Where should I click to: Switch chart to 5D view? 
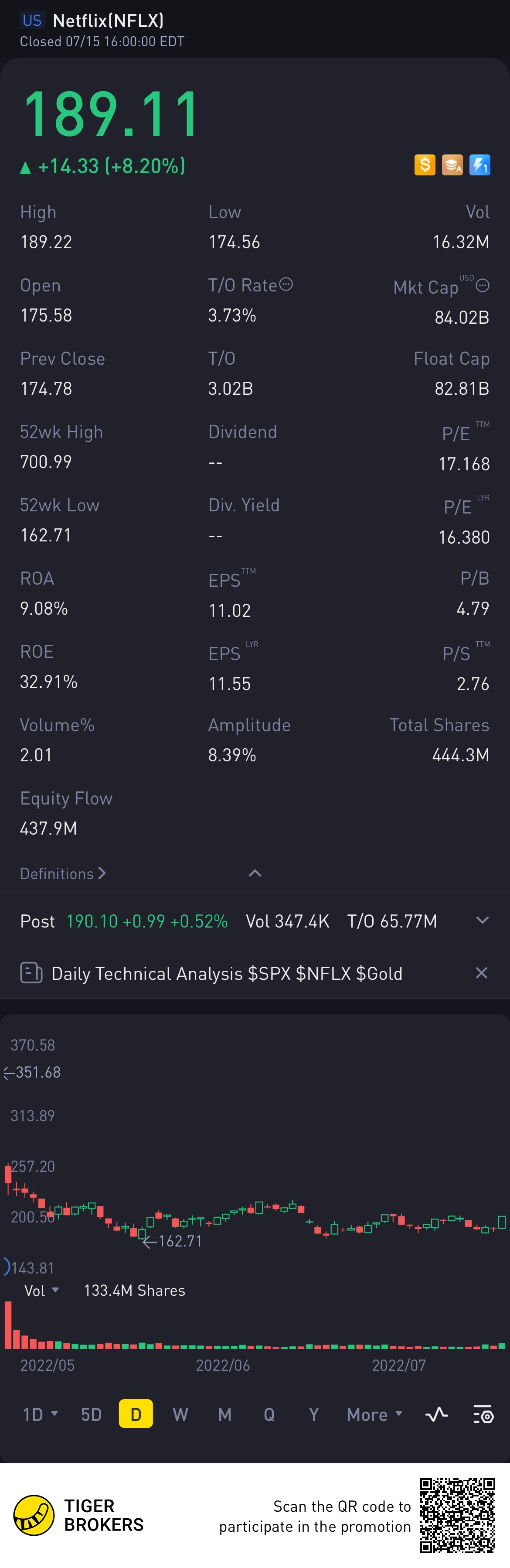click(x=91, y=1414)
